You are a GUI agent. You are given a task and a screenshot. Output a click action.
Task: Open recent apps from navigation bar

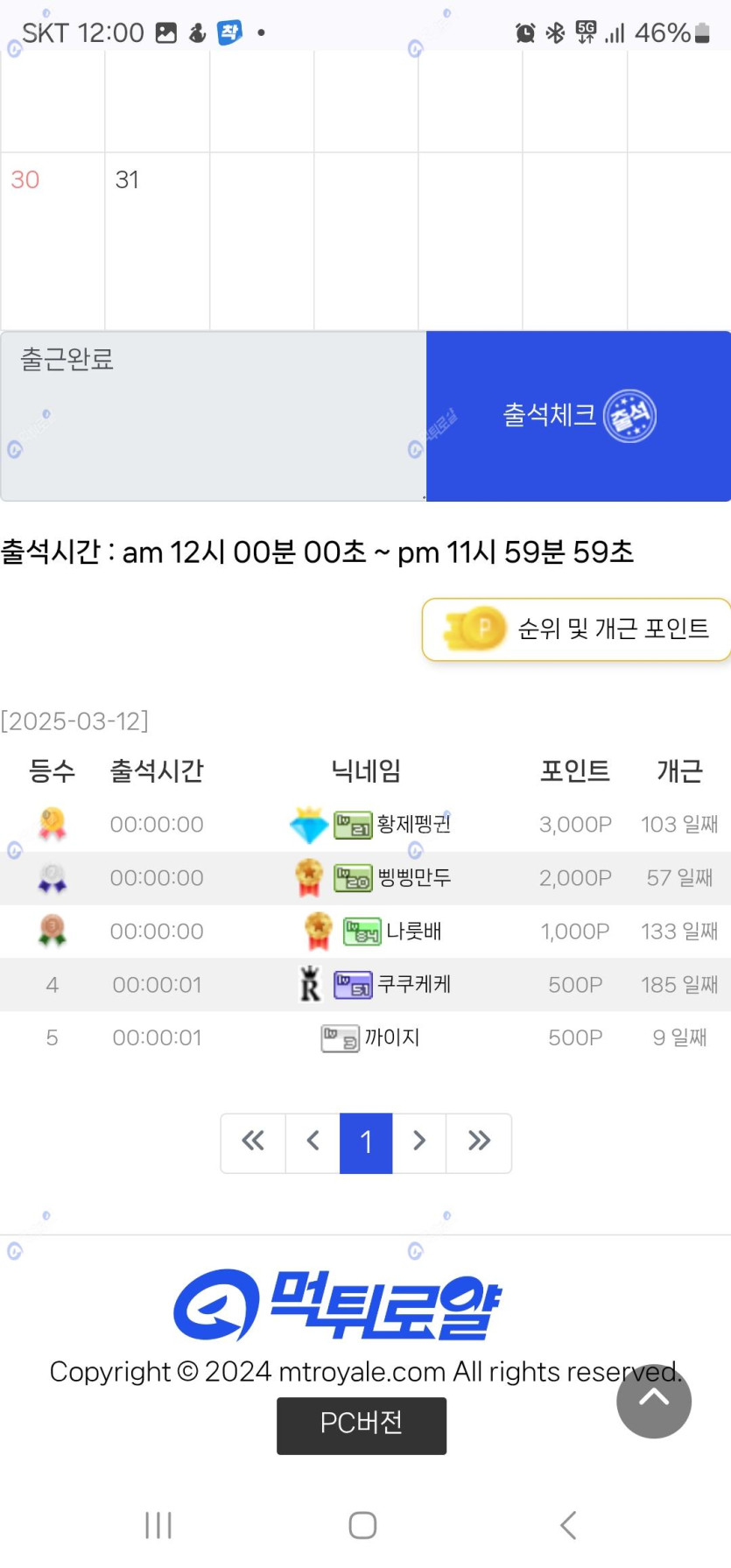click(x=158, y=1524)
